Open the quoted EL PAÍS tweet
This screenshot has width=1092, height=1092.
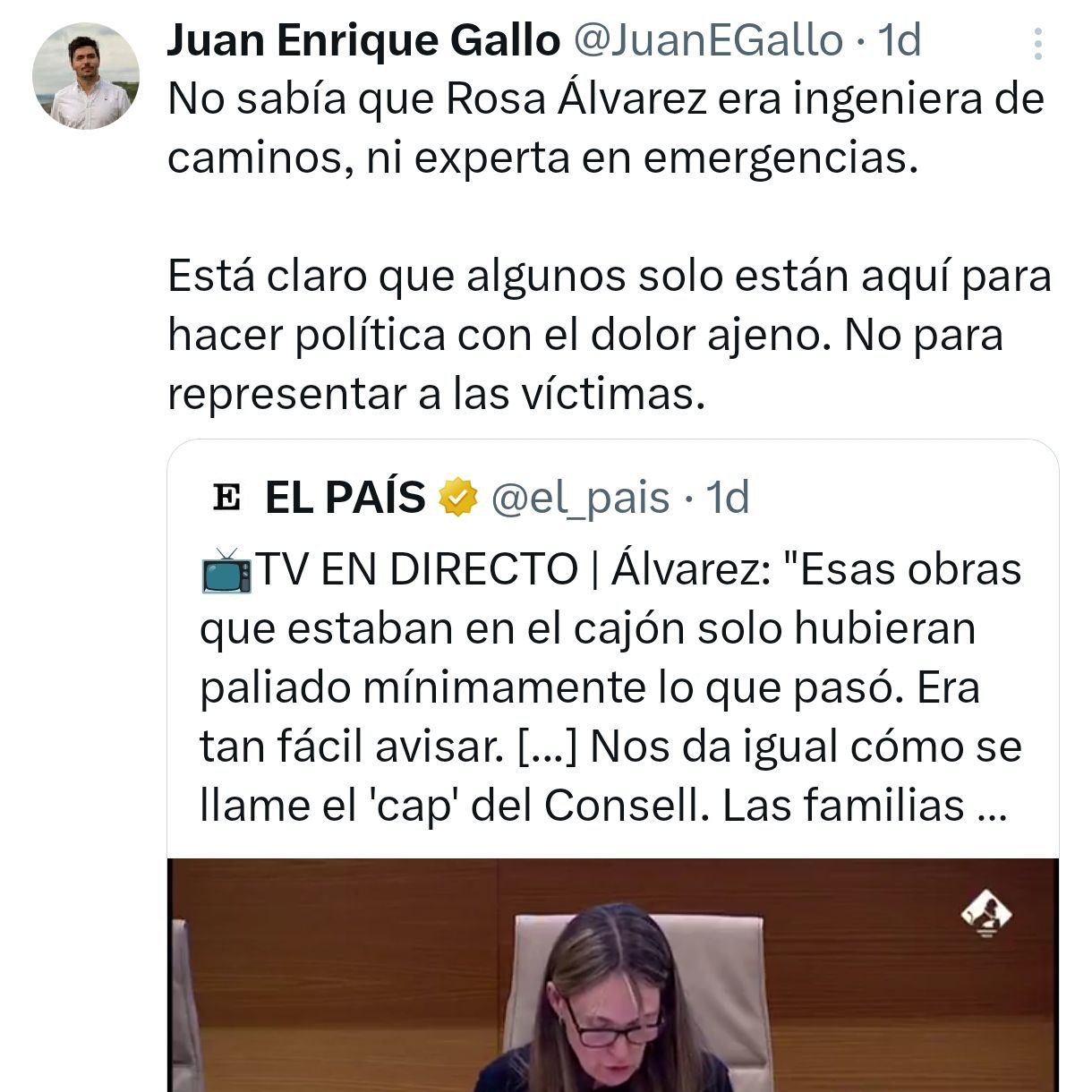pyautogui.click(x=610, y=687)
